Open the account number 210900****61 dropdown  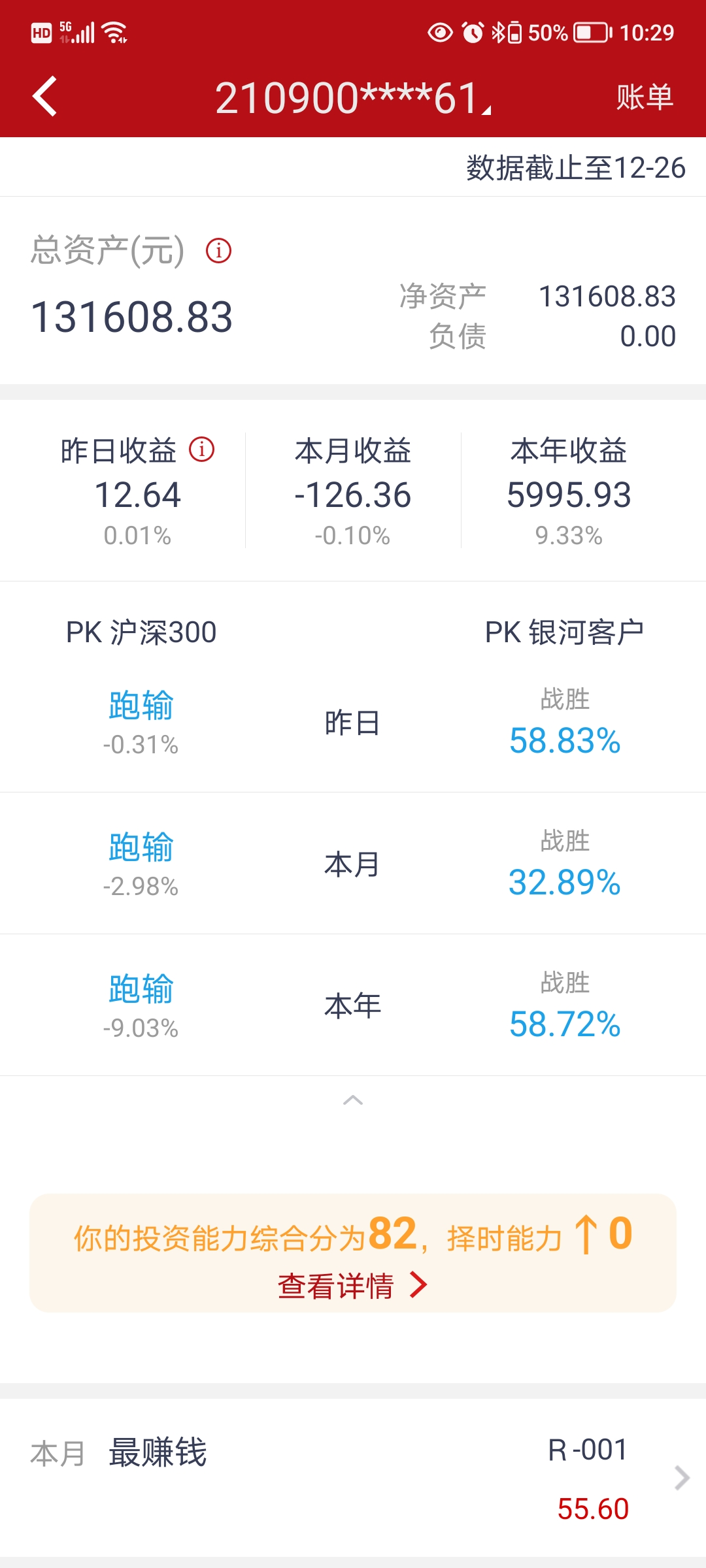(353, 98)
